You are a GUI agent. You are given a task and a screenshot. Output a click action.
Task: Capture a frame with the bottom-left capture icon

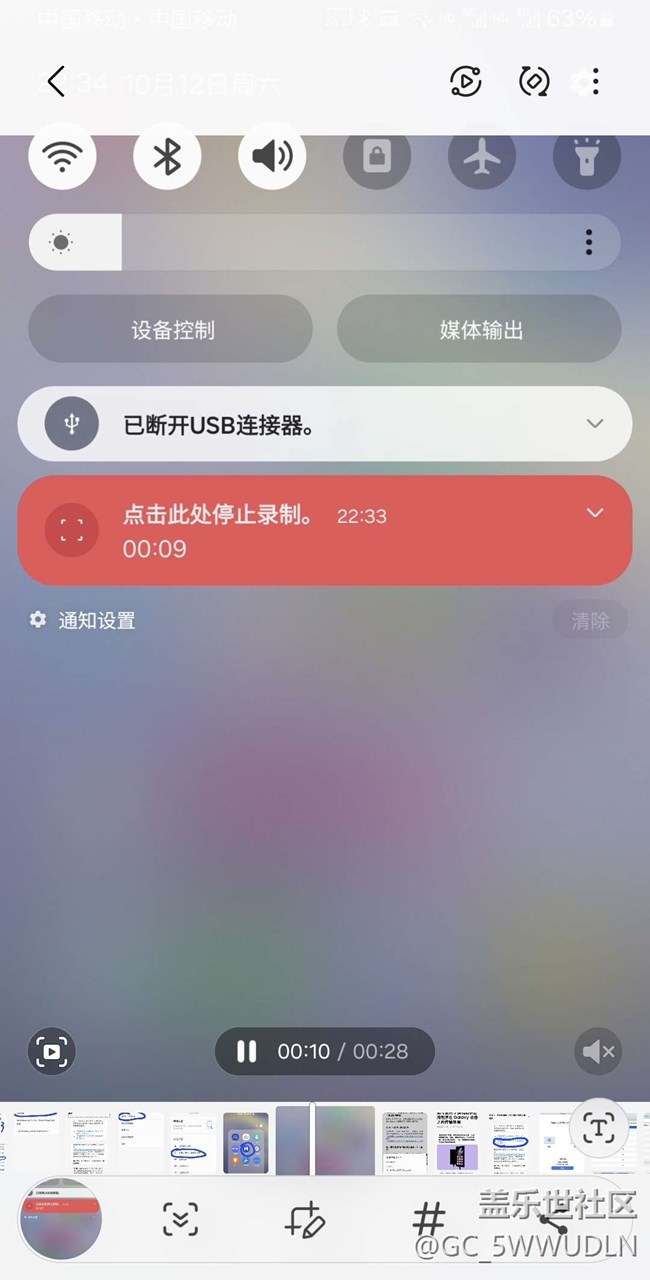pos(51,1051)
